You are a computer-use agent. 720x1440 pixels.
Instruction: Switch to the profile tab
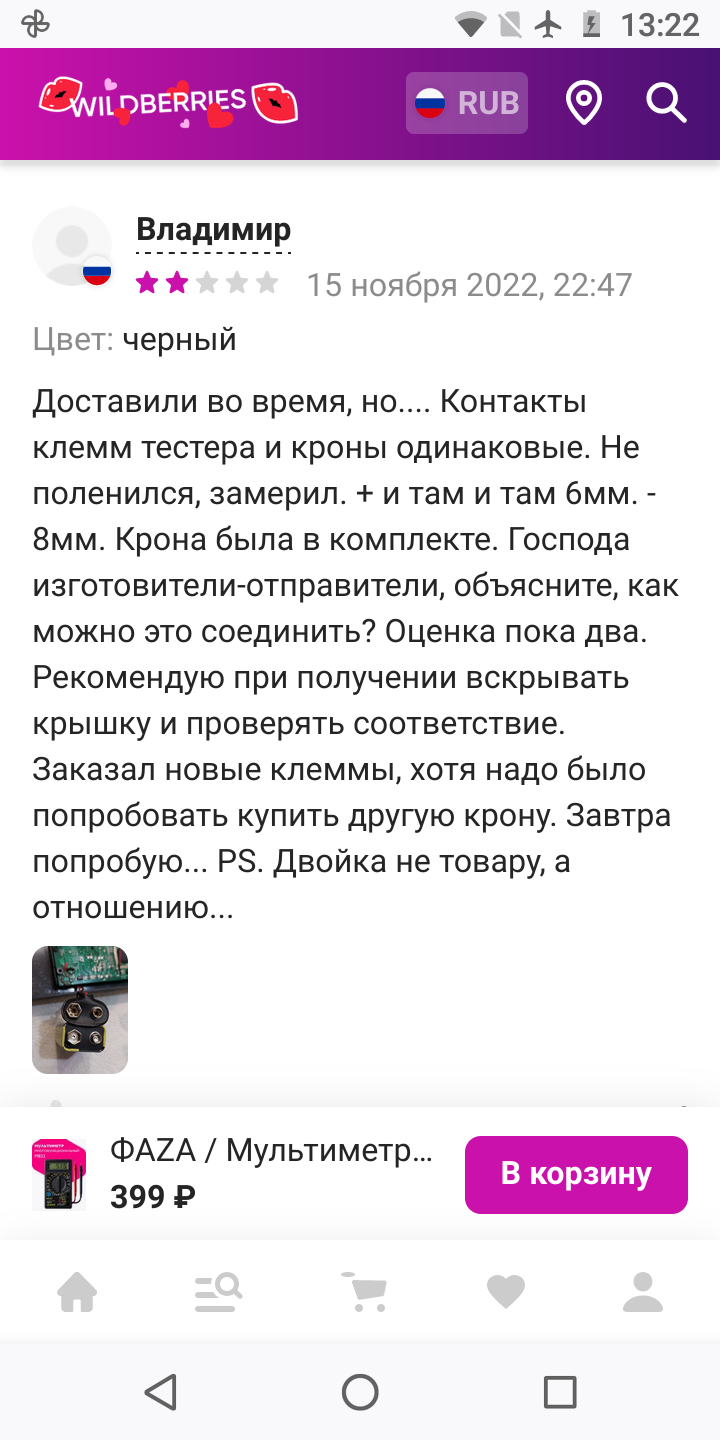[643, 1292]
